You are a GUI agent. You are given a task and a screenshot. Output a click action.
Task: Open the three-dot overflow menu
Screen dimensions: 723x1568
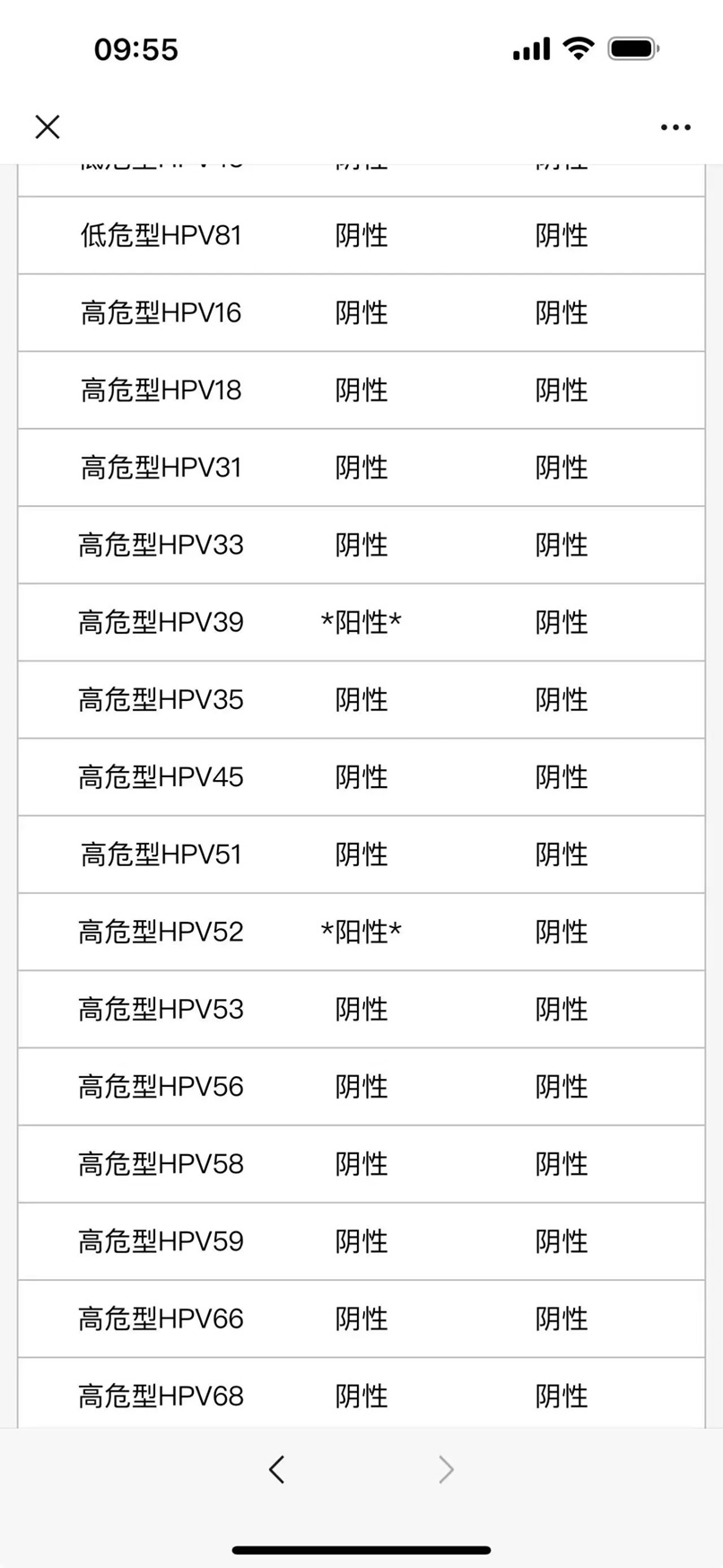tap(675, 127)
